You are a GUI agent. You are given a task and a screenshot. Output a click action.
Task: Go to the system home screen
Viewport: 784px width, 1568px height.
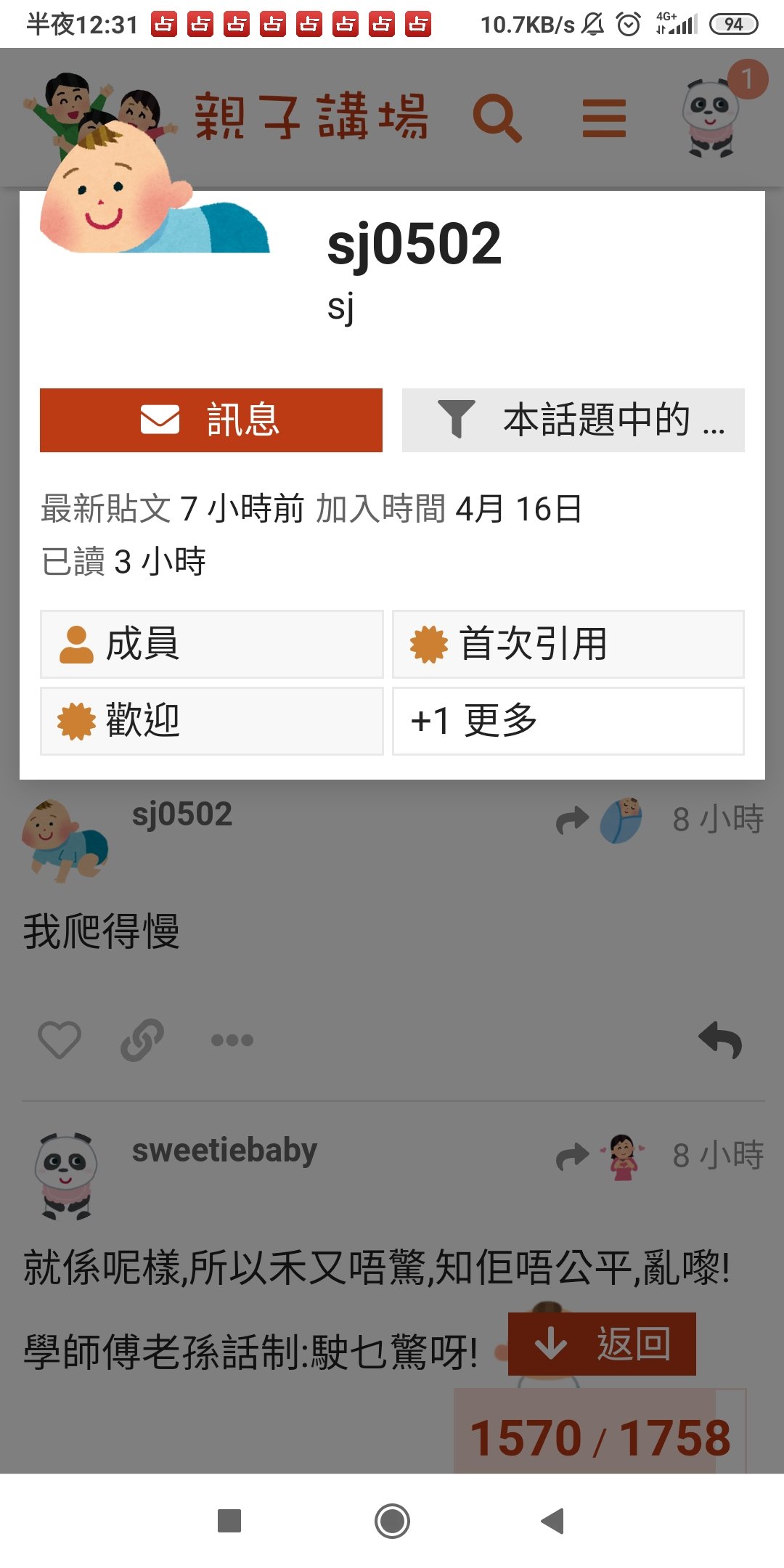click(392, 1520)
